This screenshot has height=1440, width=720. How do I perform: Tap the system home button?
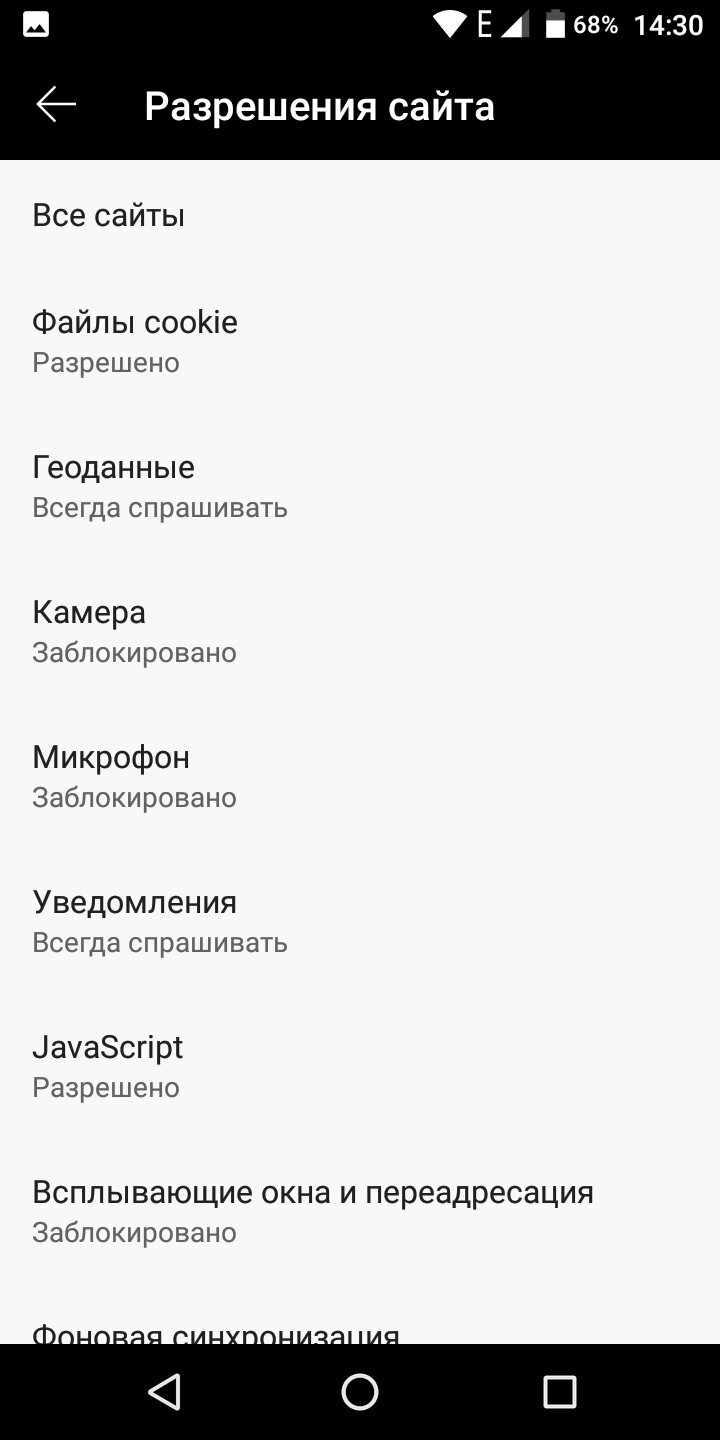tap(360, 1392)
